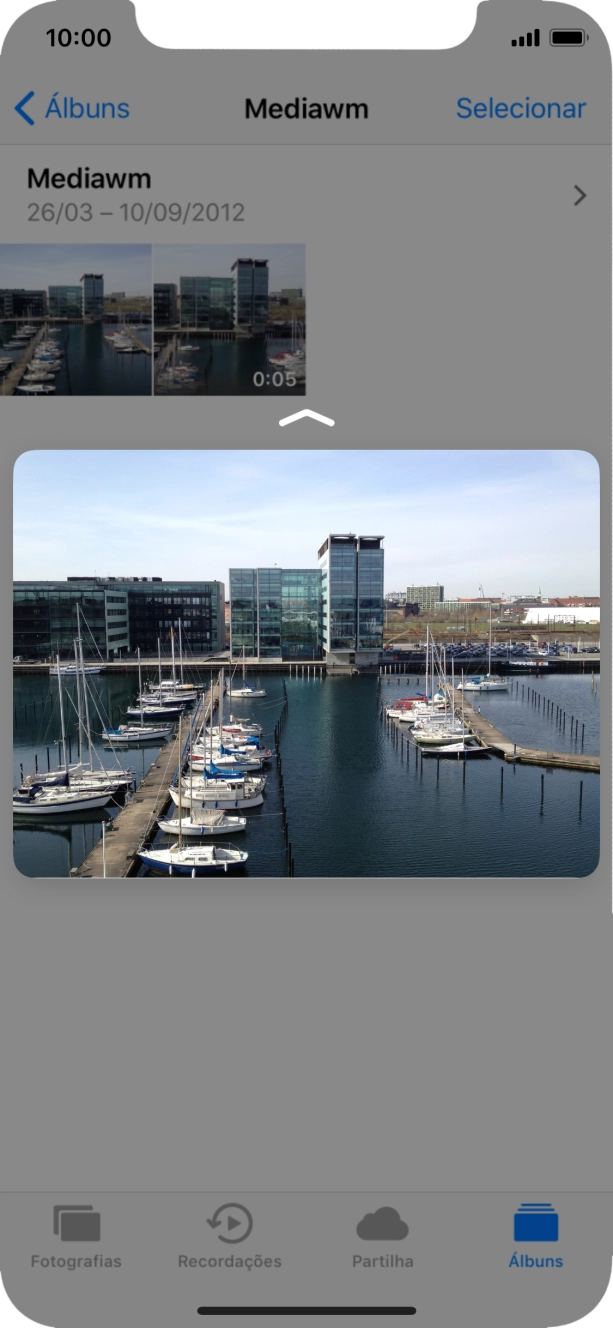Screen dimensions: 613x1328
Task: Tap the Selecionar button
Action: (520, 108)
